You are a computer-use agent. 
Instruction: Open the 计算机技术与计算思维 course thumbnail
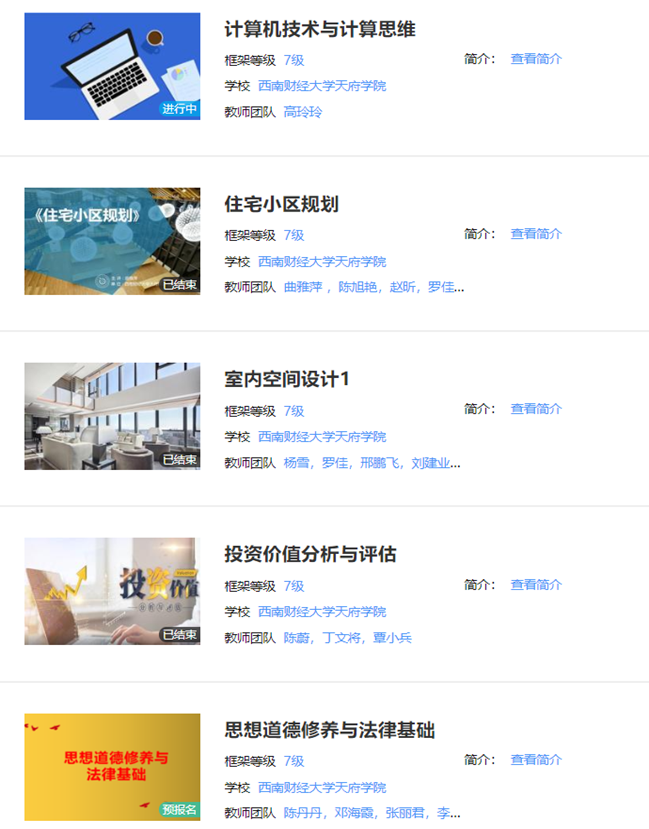[x=112, y=66]
